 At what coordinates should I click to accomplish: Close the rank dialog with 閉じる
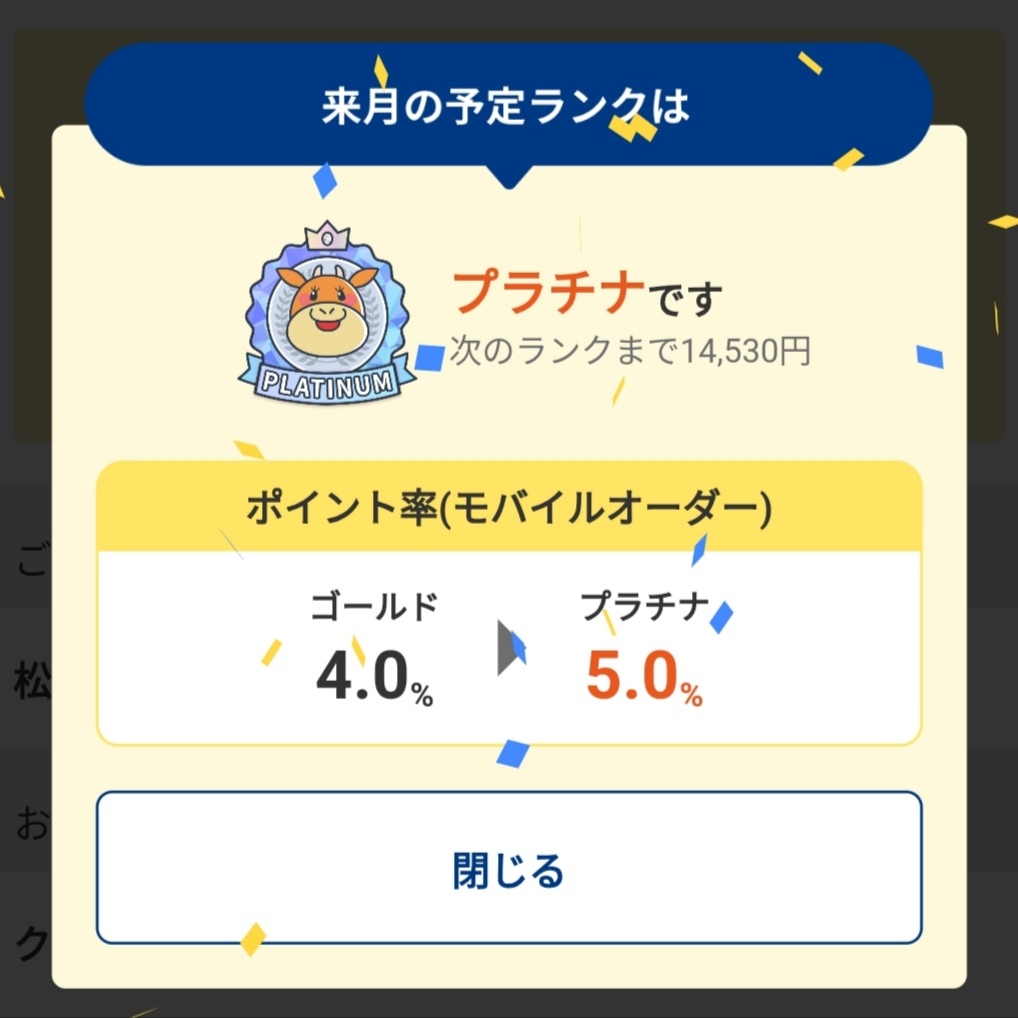(x=508, y=868)
